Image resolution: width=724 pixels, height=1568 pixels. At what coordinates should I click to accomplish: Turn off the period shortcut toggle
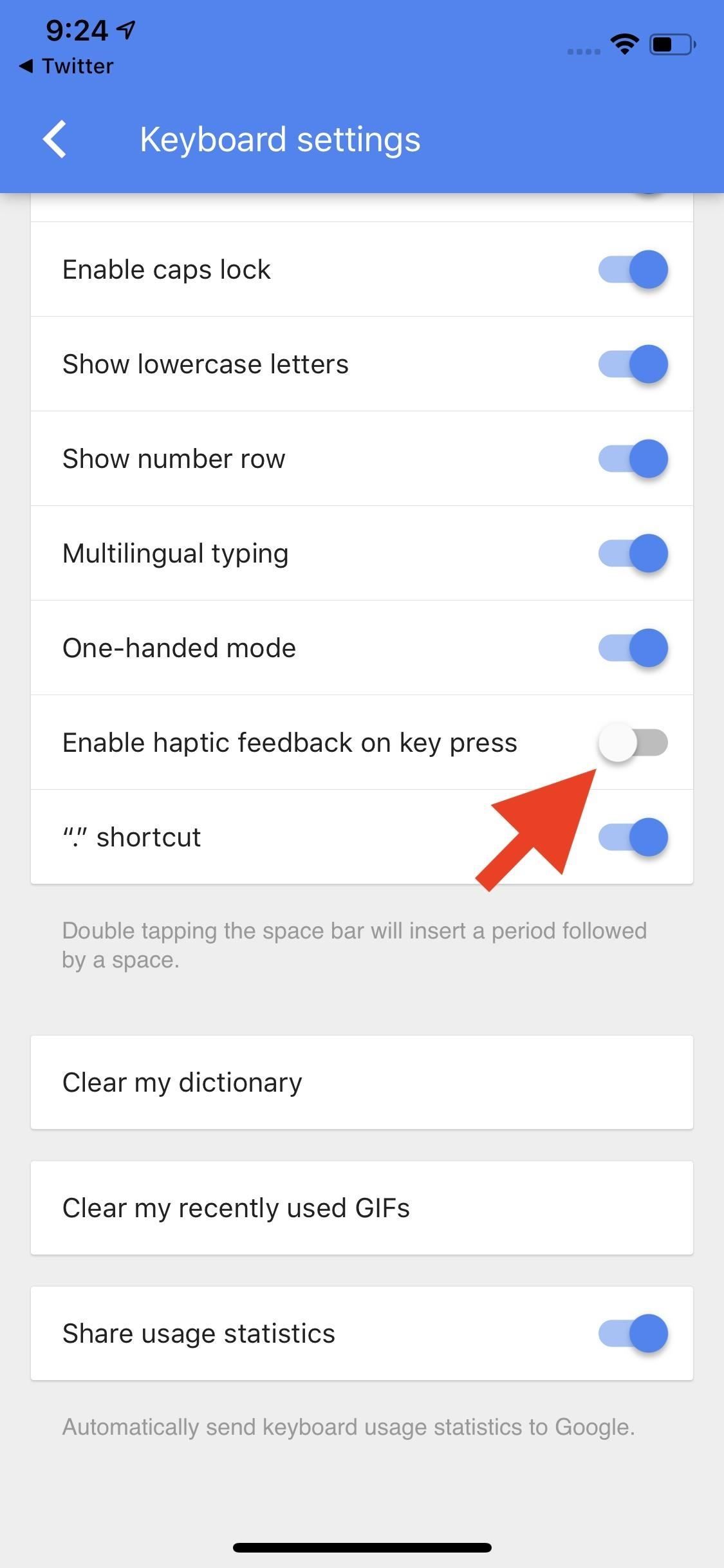633,837
